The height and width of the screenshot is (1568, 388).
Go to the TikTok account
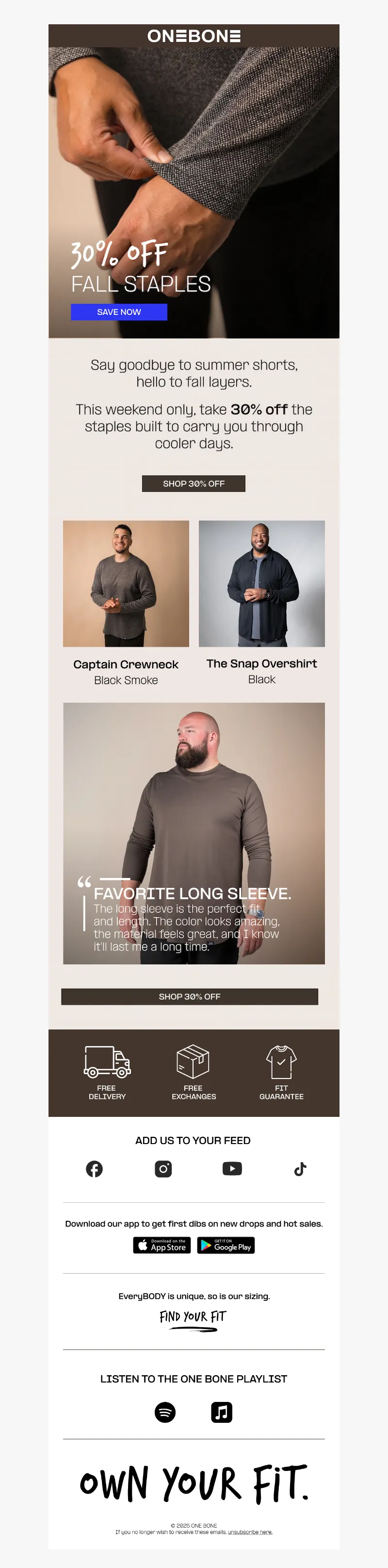click(x=300, y=1169)
